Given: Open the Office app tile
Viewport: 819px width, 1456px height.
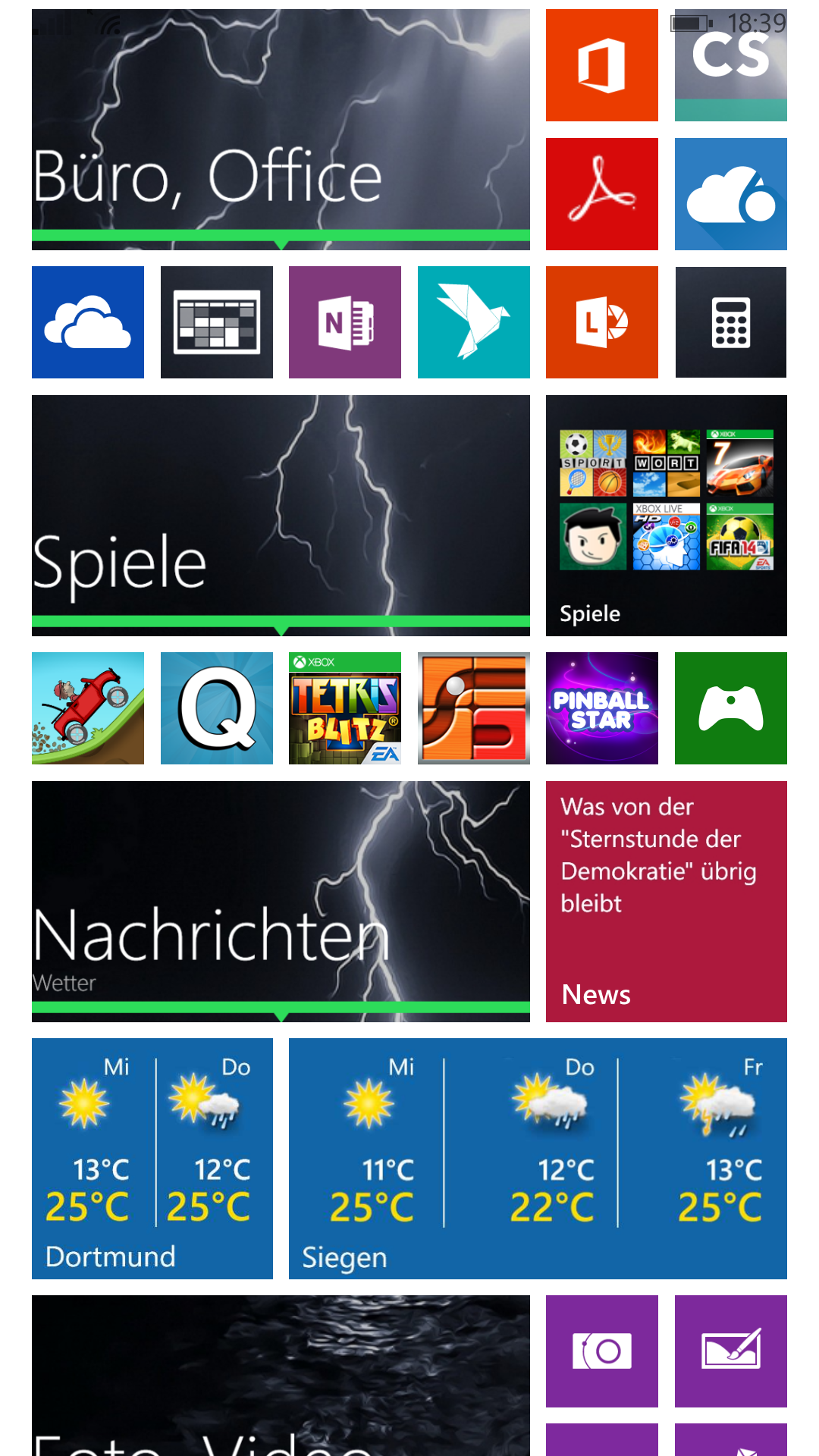Looking at the screenshot, I should [601, 65].
